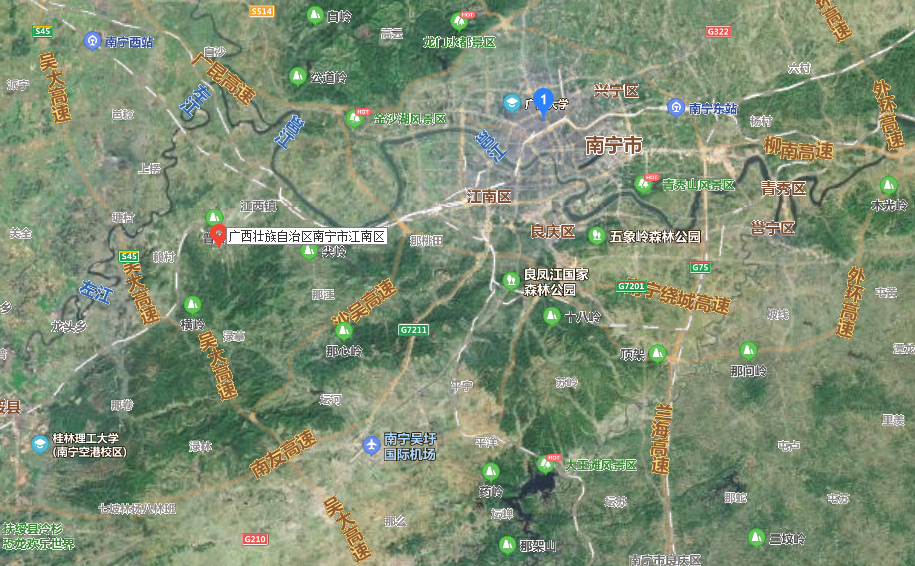Tap the 金沙湖风景区 marker
The image size is (915, 566).
tap(354, 119)
